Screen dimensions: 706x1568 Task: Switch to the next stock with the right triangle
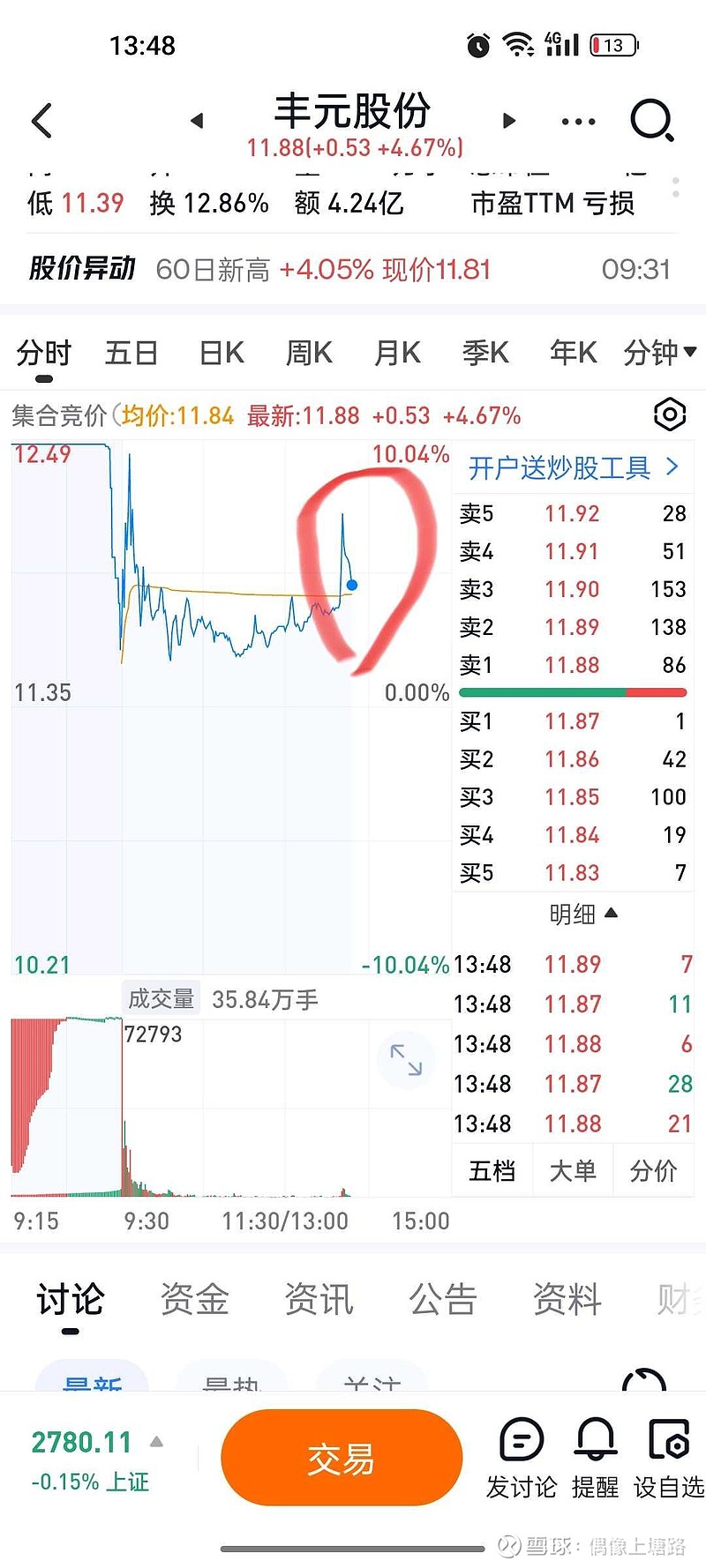coord(508,121)
